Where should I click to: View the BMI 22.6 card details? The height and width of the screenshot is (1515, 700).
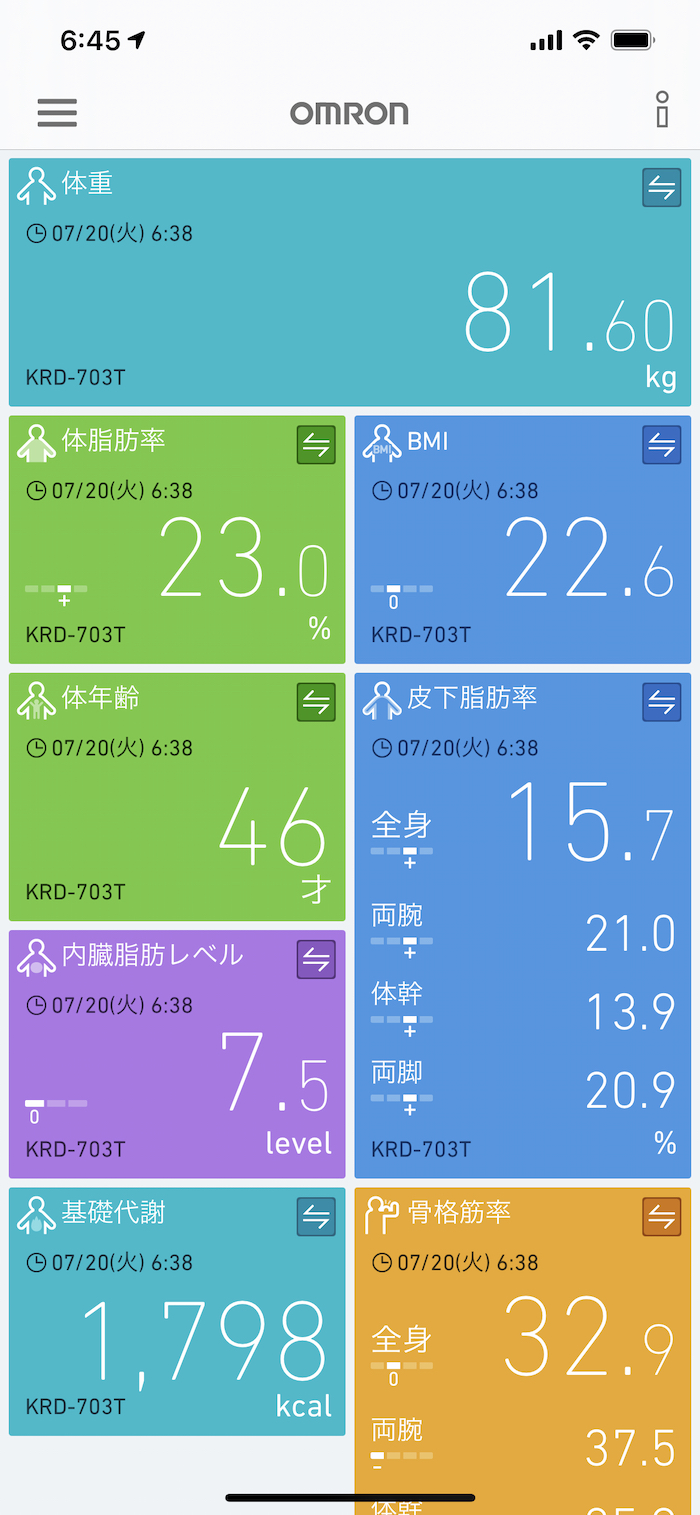click(522, 560)
